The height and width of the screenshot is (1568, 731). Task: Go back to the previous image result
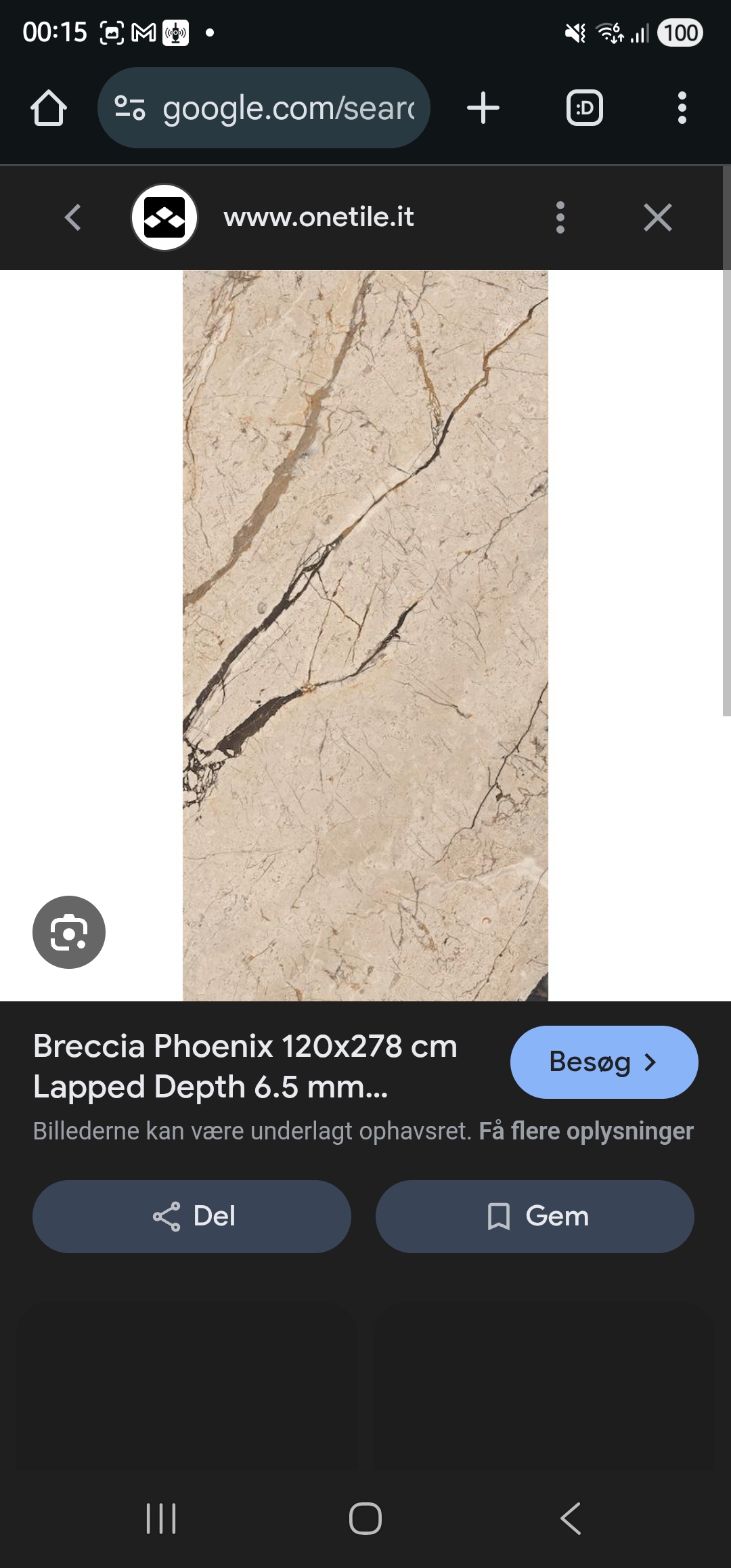[73, 218]
